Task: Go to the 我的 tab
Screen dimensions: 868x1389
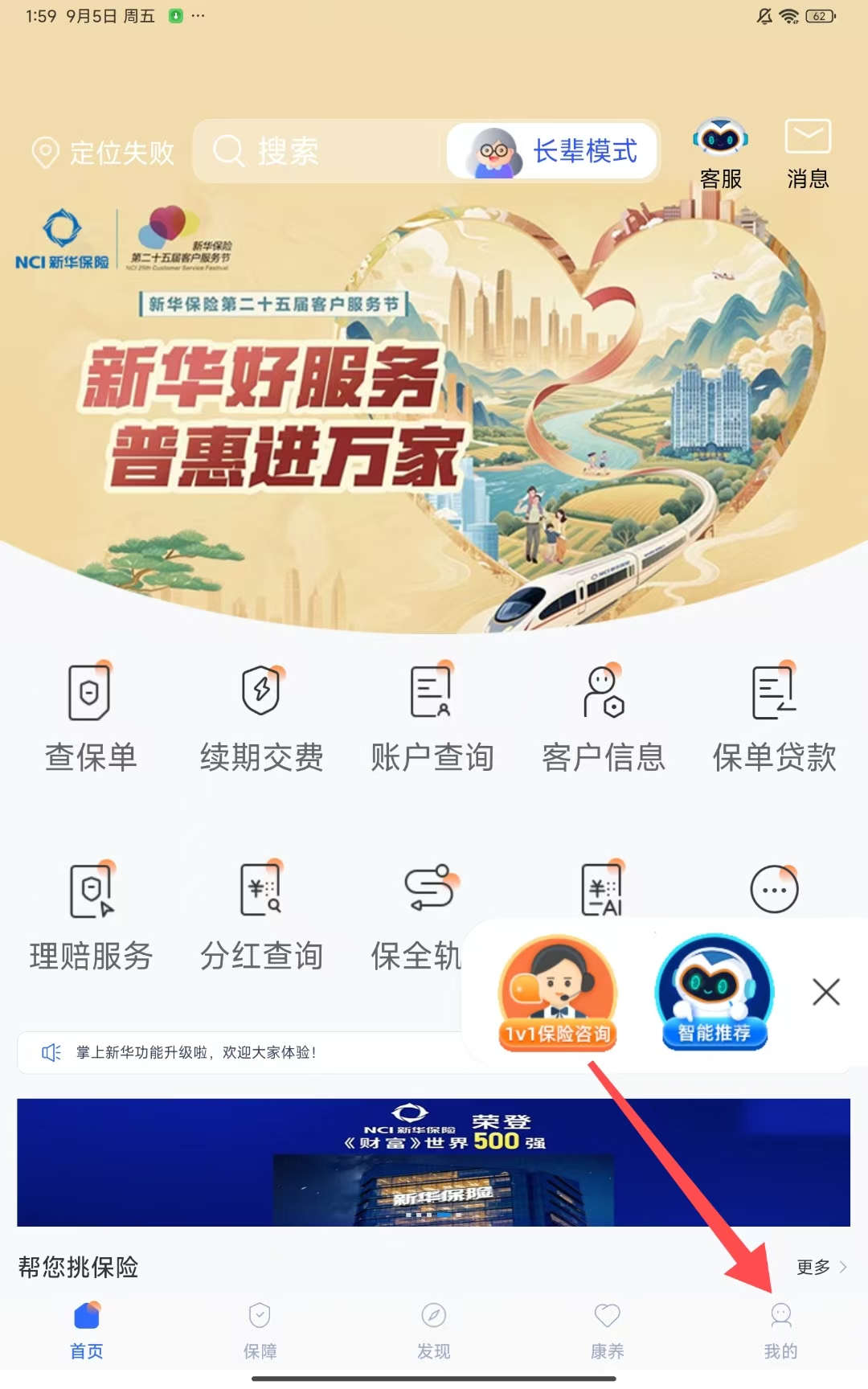Action: (780, 1330)
